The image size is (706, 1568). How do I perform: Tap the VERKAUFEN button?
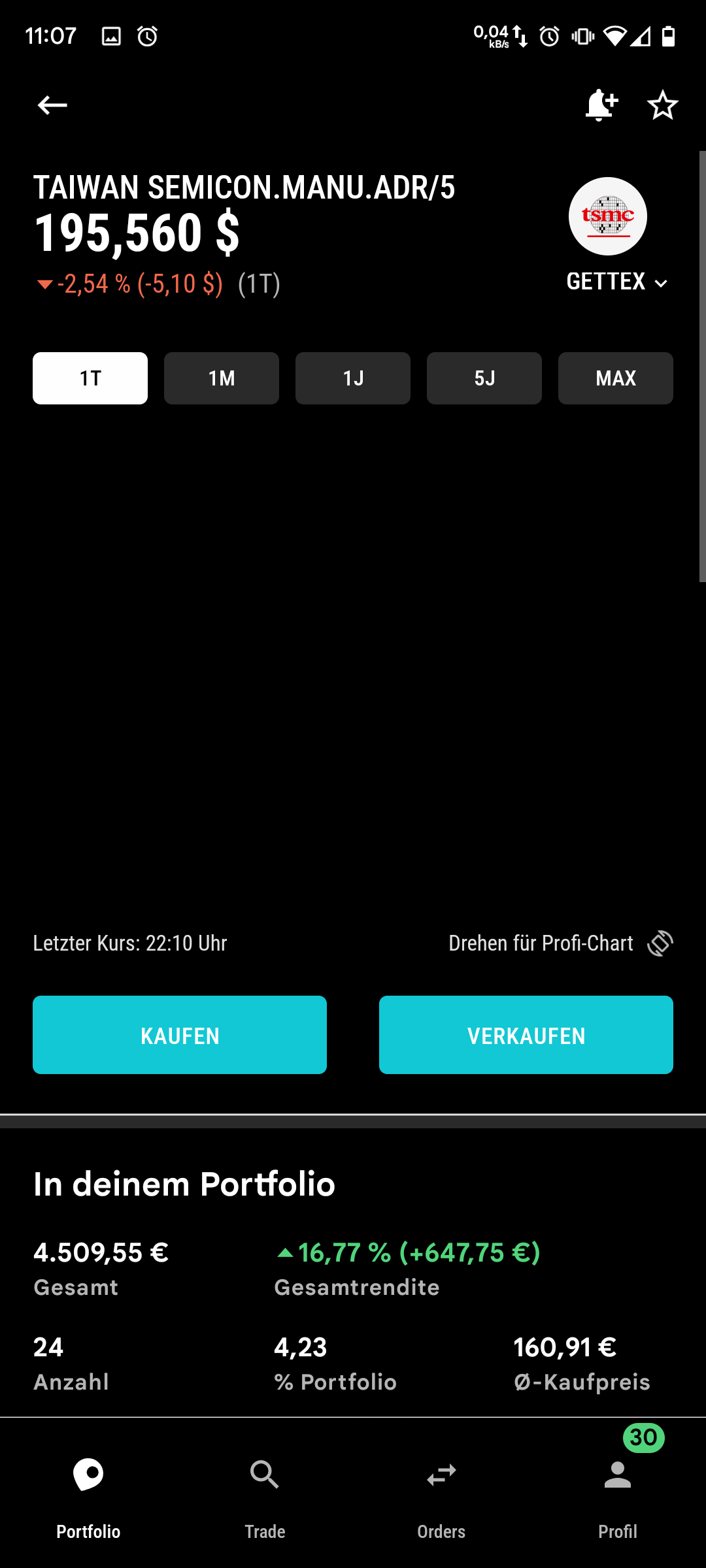526,1035
